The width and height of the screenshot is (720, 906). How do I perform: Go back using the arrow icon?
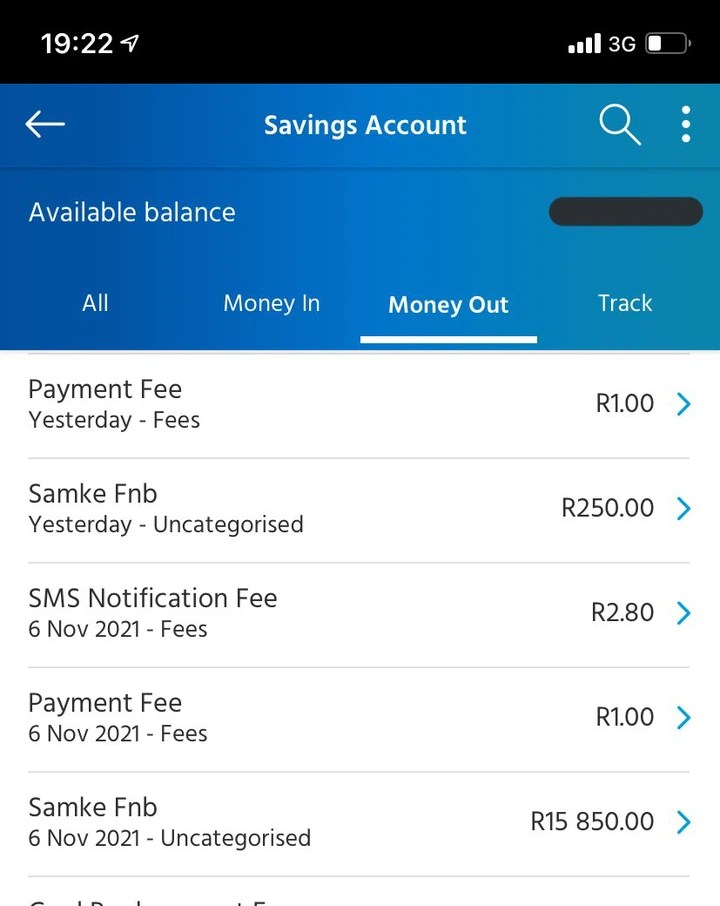pyautogui.click(x=45, y=124)
